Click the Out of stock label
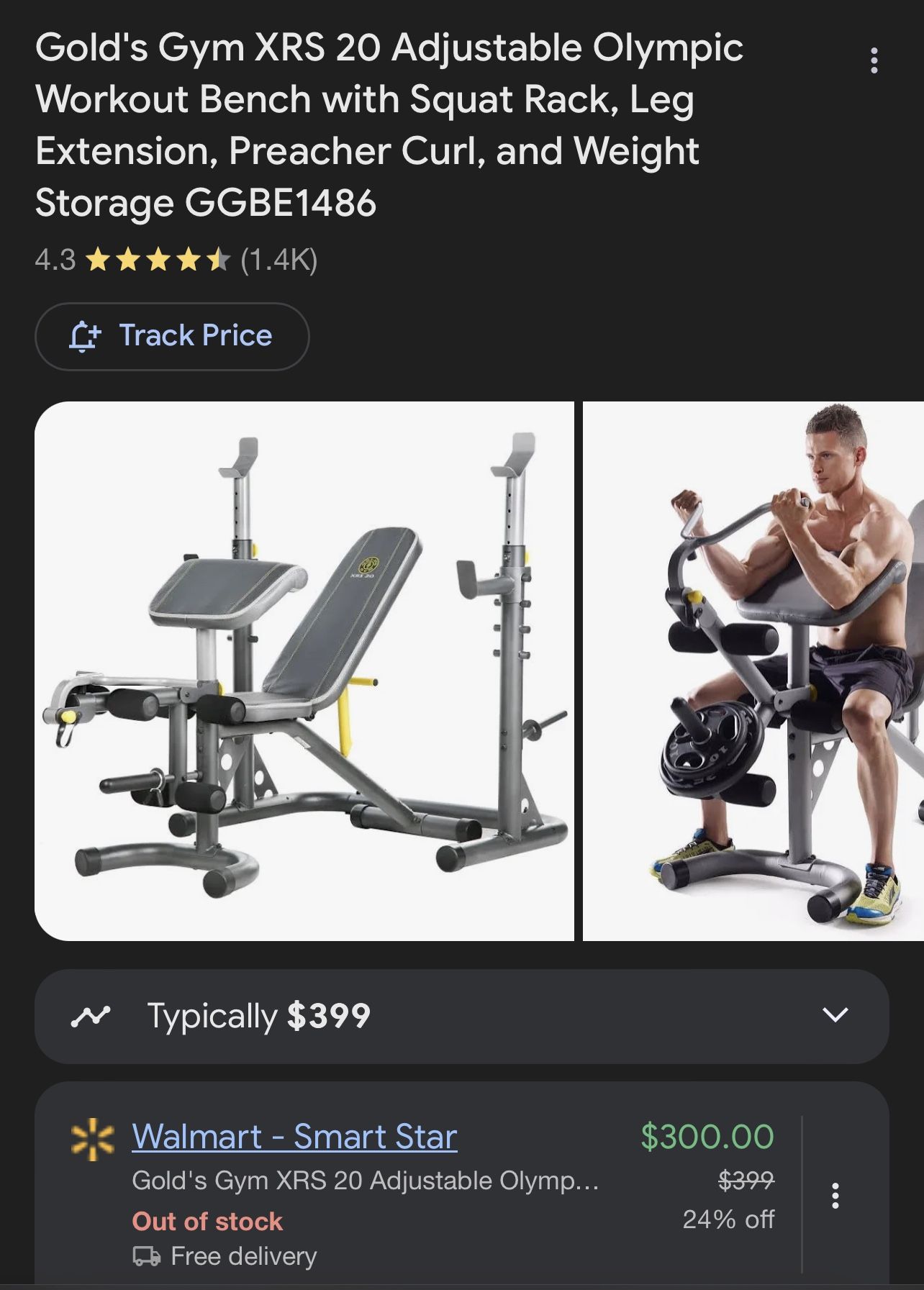The height and width of the screenshot is (1290, 924). tap(207, 1221)
